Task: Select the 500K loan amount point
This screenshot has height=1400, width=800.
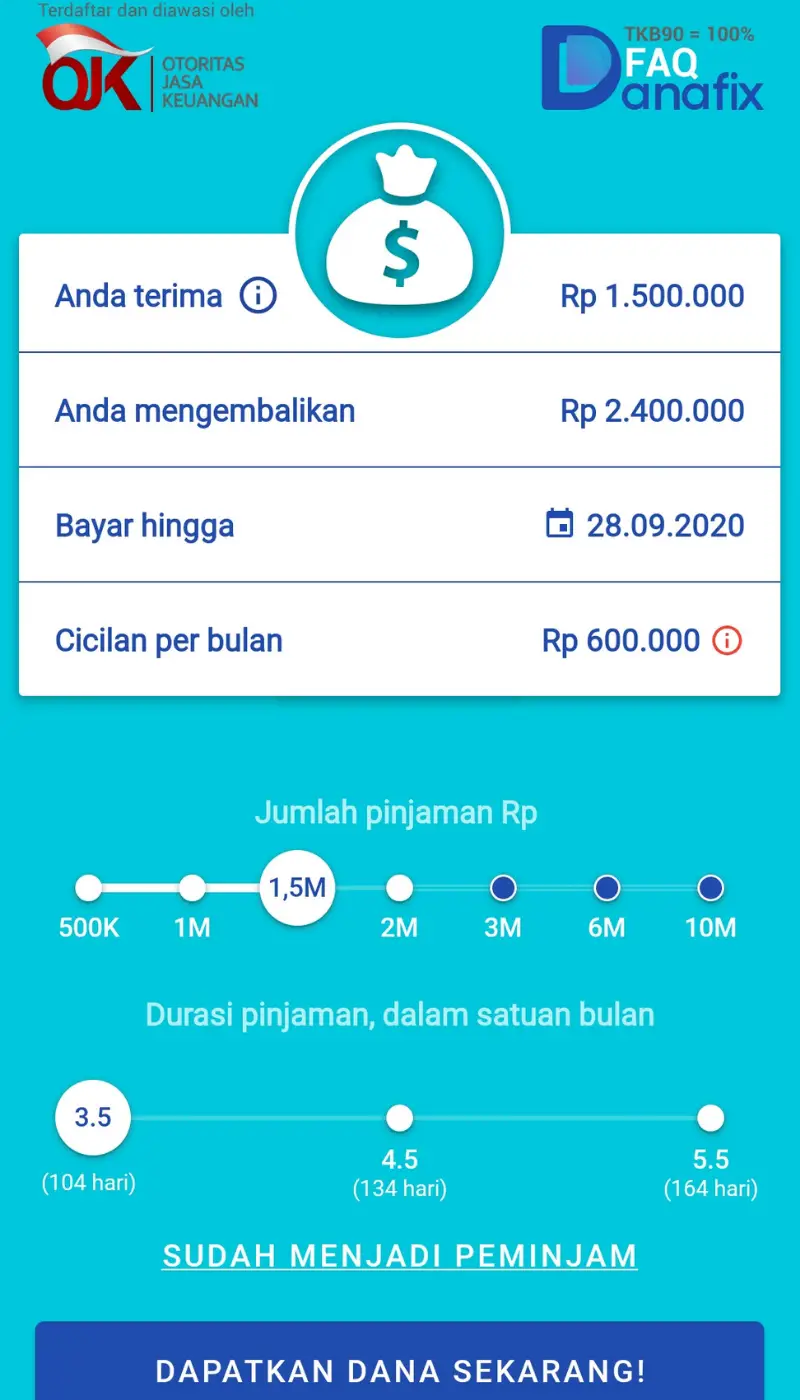Action: [88, 887]
